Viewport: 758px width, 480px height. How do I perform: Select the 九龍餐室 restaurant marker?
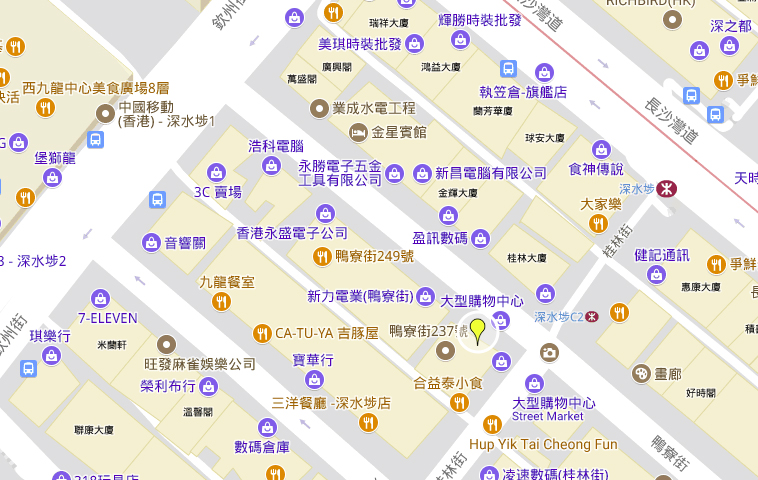click(x=222, y=301)
